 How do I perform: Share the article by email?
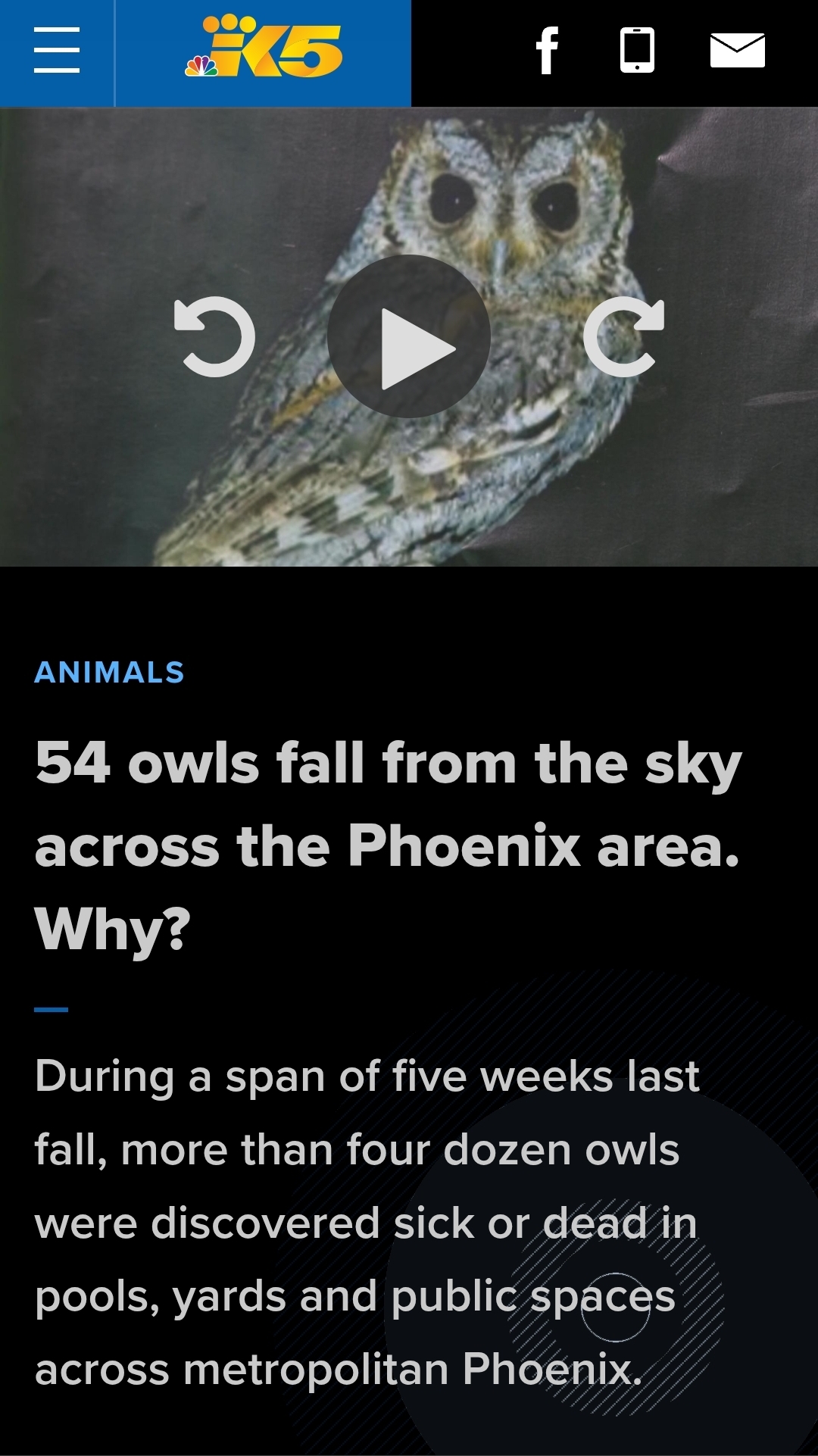point(738,51)
